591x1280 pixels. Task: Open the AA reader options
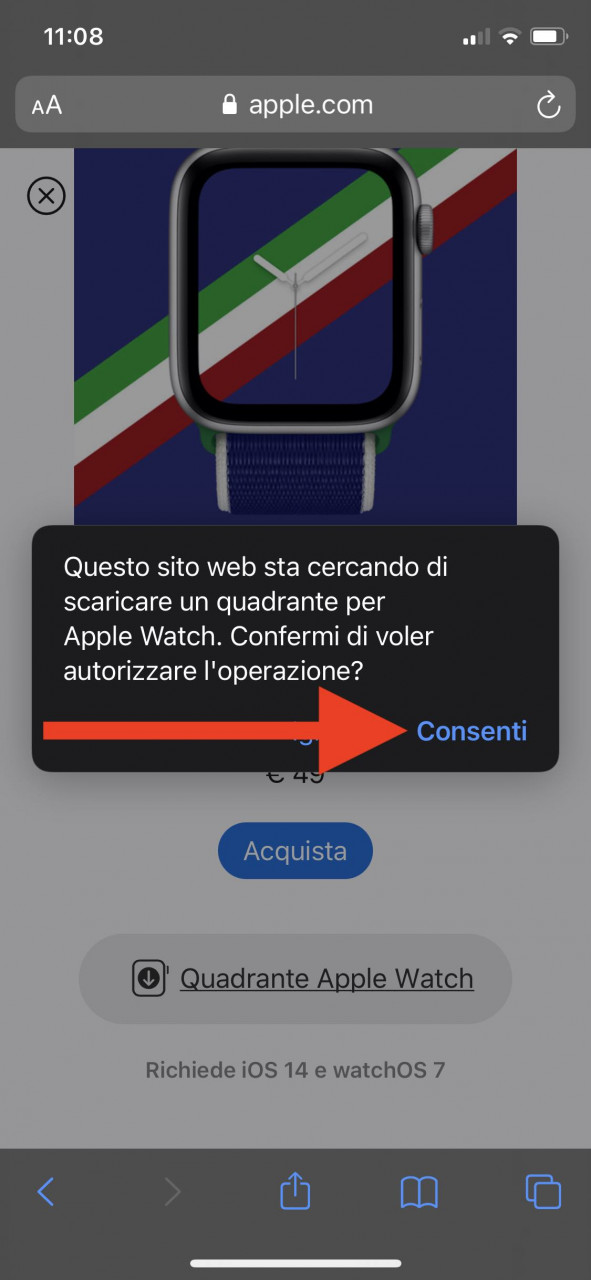[47, 105]
